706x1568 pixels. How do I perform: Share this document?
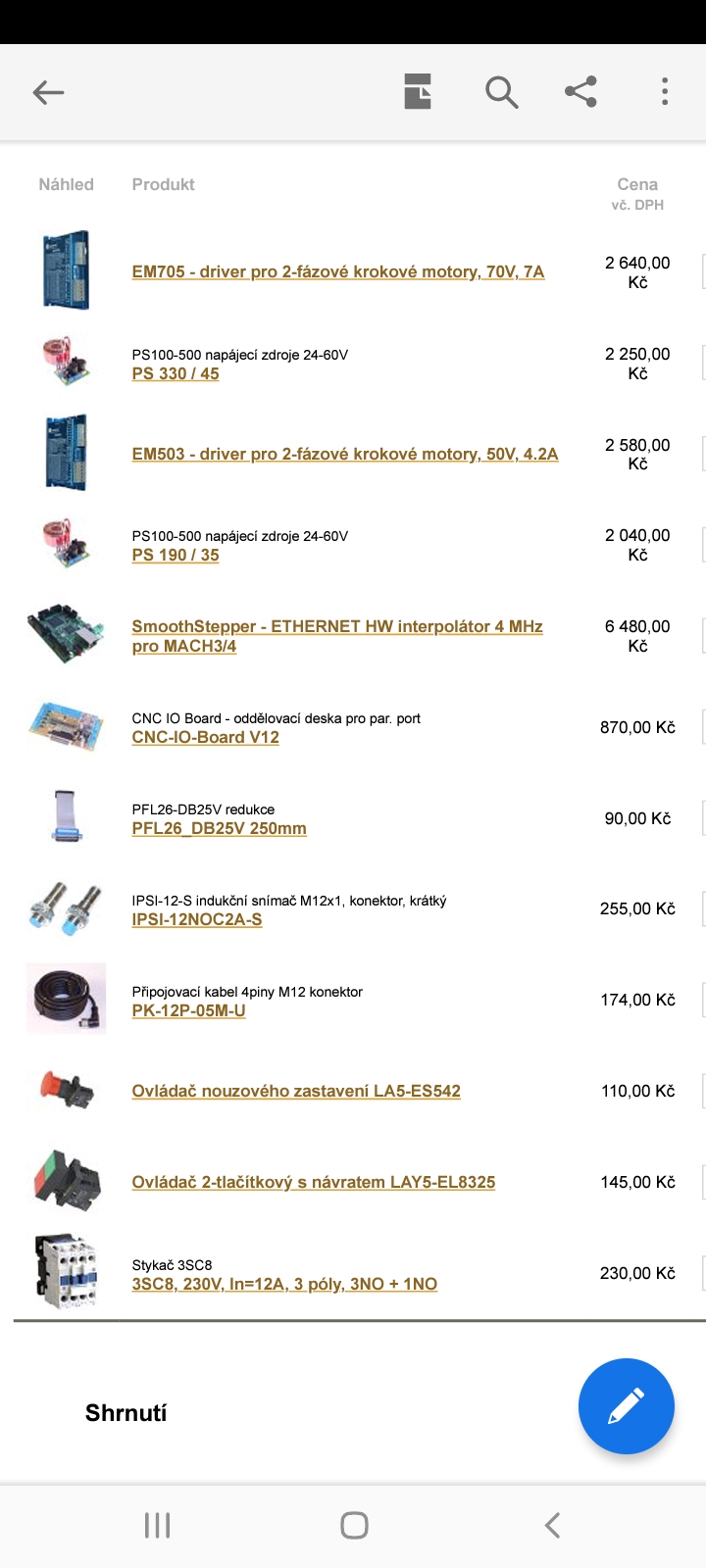tap(580, 92)
